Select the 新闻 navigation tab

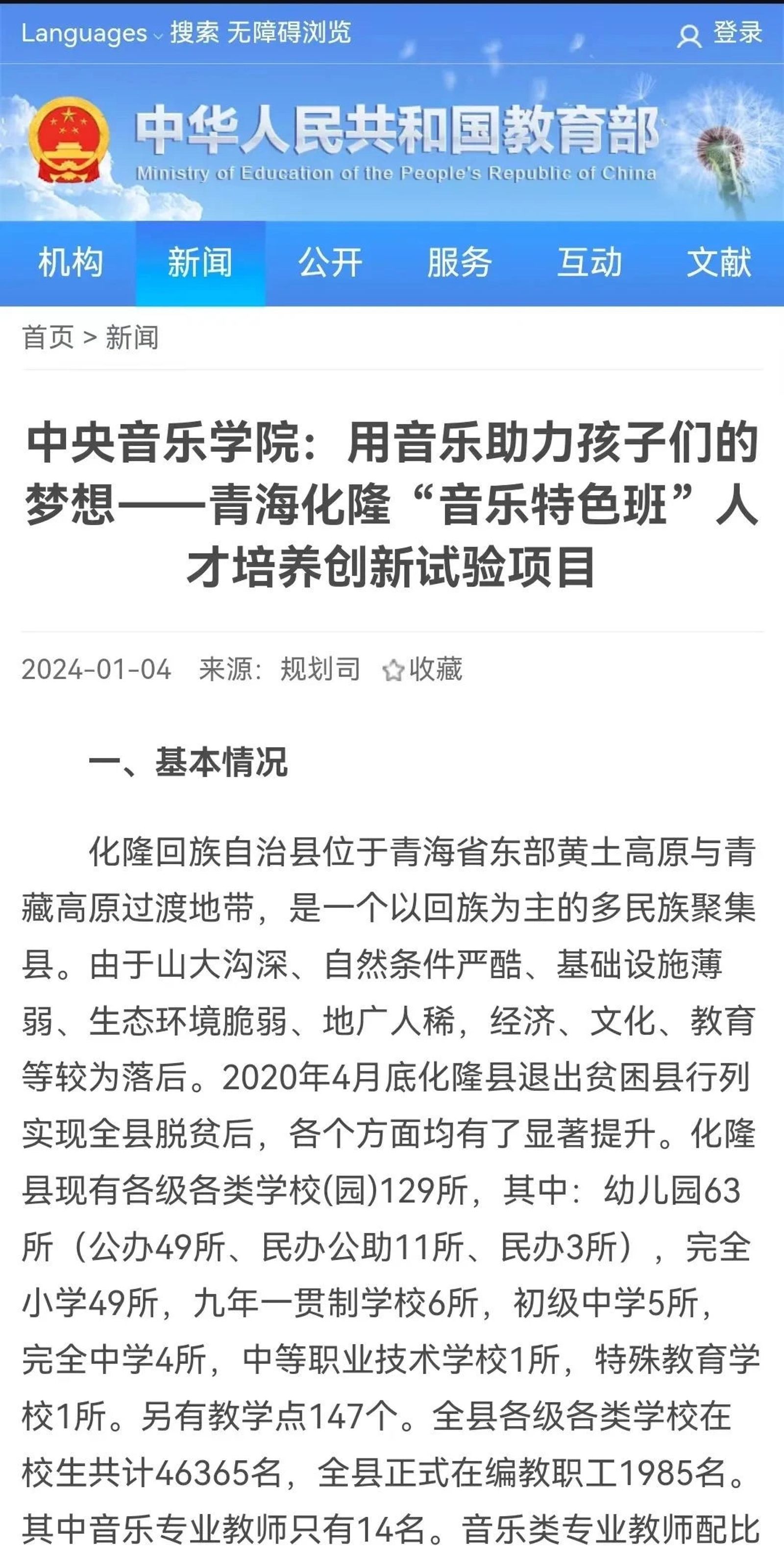(x=199, y=263)
